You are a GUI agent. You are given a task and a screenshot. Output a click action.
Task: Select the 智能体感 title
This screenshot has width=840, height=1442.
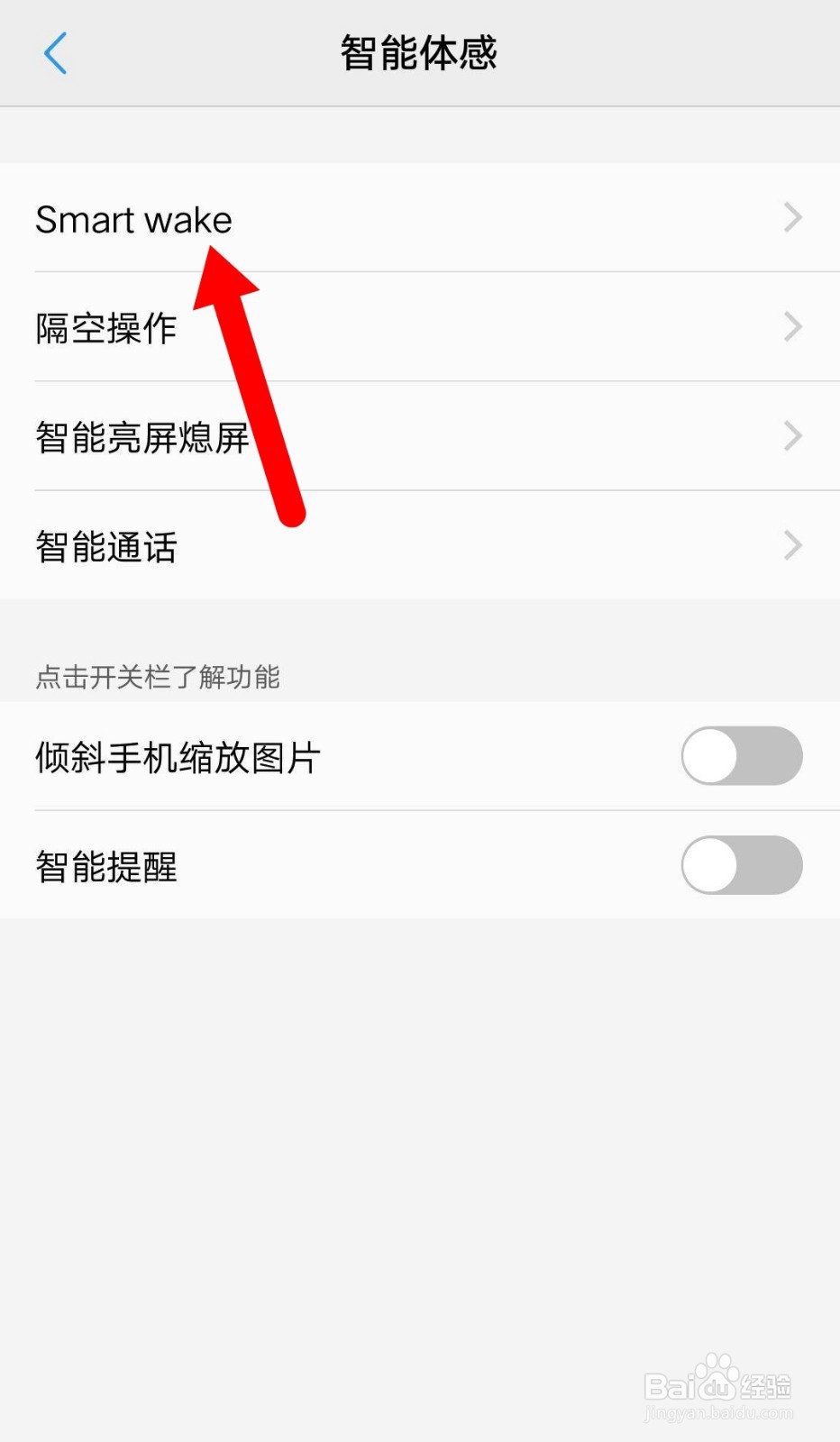coord(417,52)
